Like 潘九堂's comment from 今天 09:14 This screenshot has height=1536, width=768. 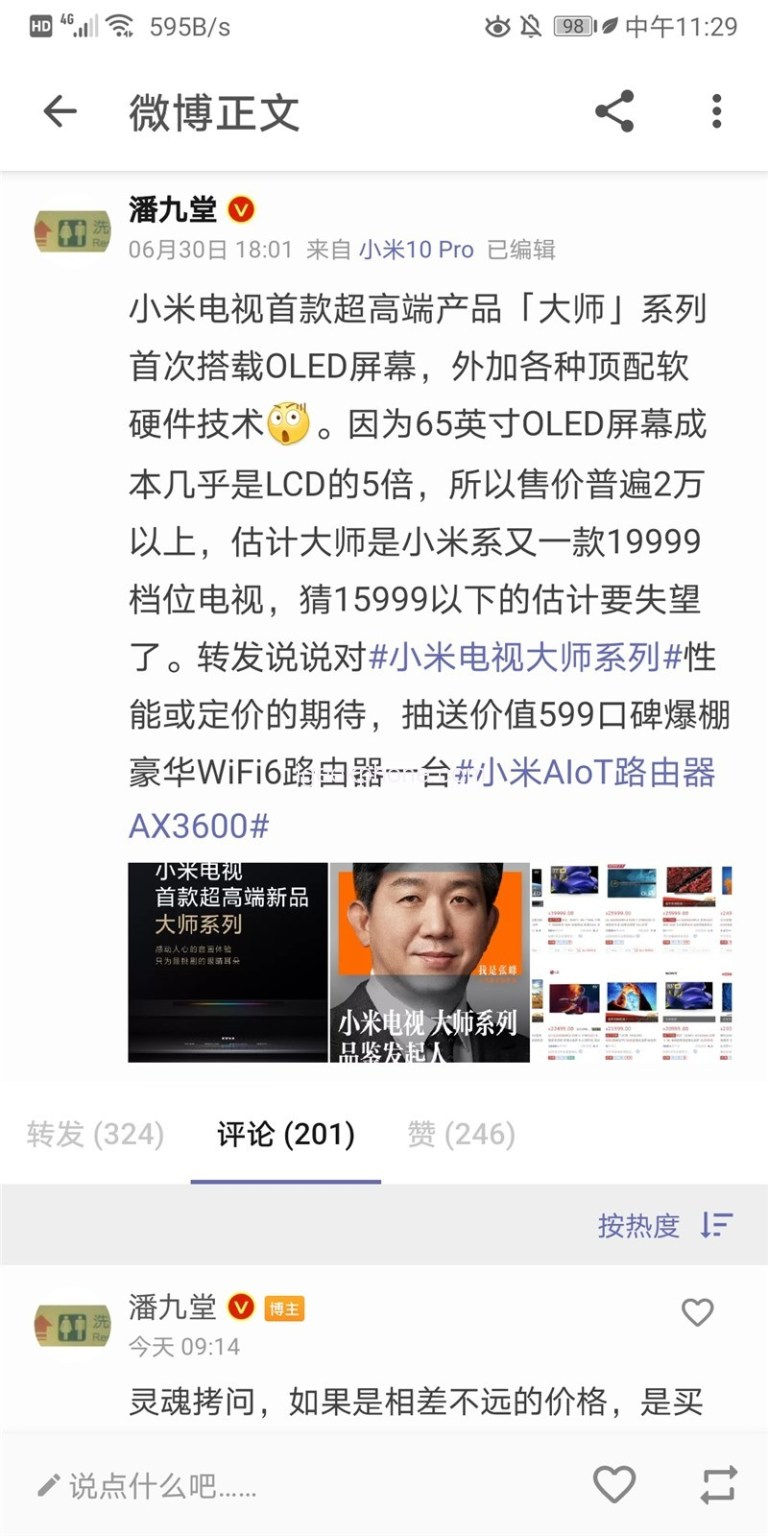click(x=697, y=1312)
